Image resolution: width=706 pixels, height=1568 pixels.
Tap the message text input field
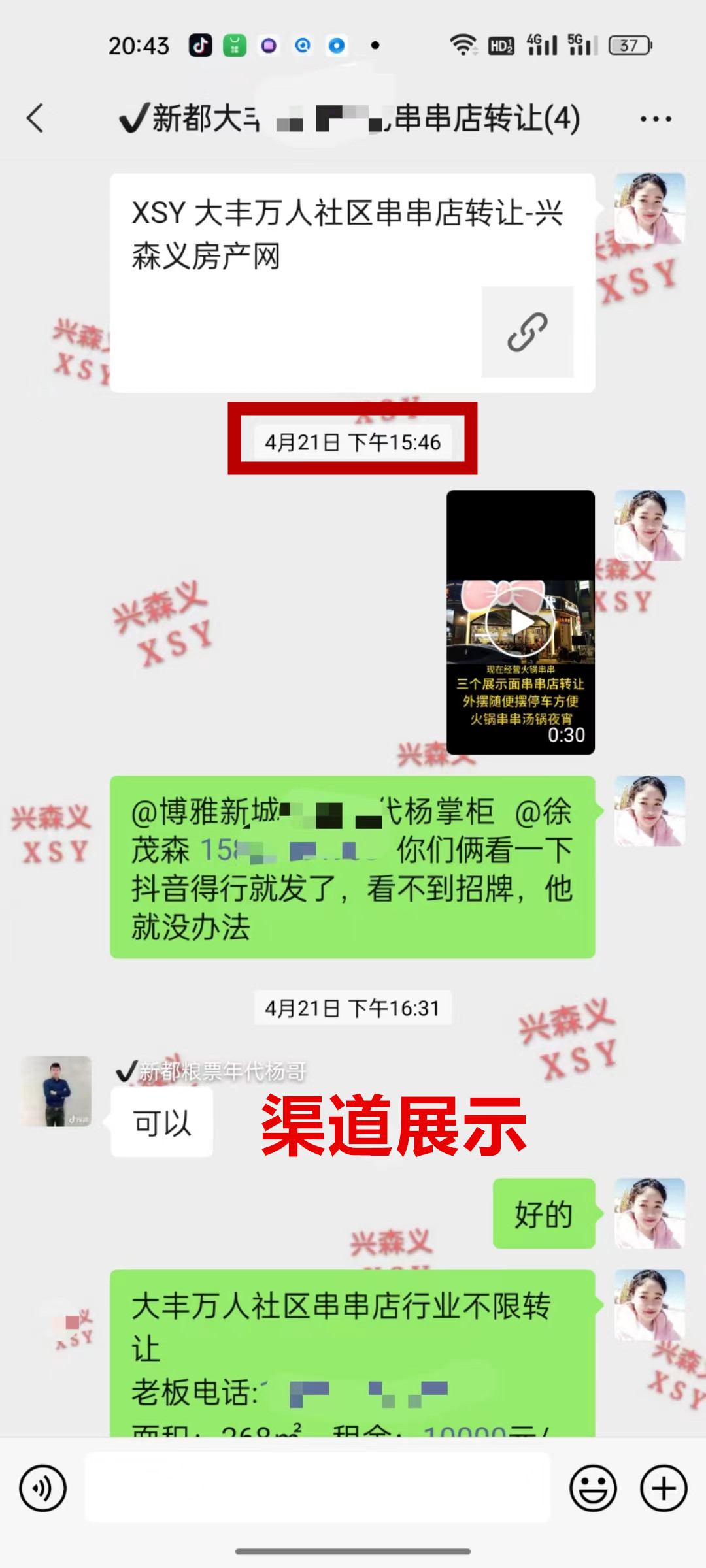[x=318, y=1488]
